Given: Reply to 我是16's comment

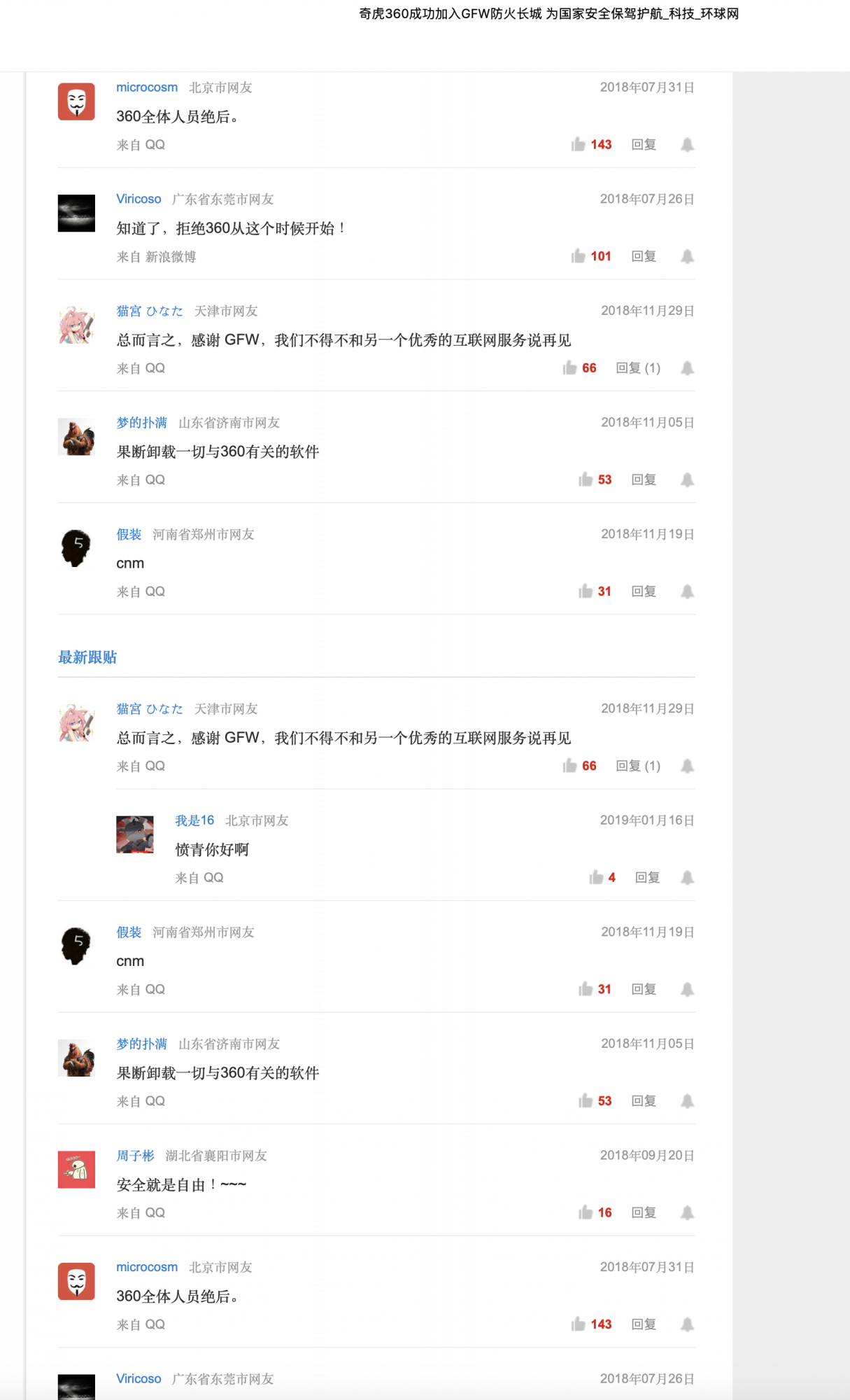Looking at the screenshot, I should [x=647, y=877].
